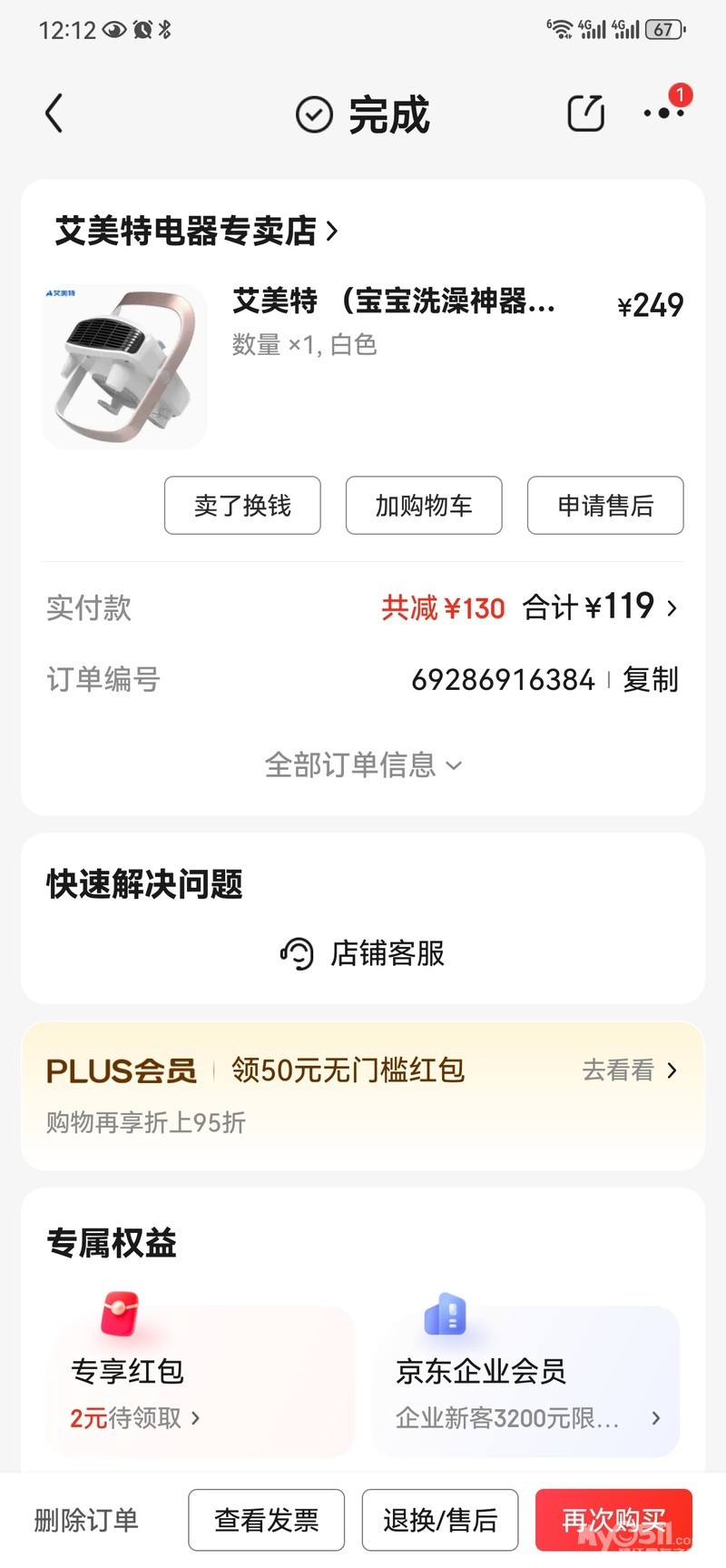Add item again with 加购物车
The height and width of the screenshot is (1568, 726).
(424, 506)
